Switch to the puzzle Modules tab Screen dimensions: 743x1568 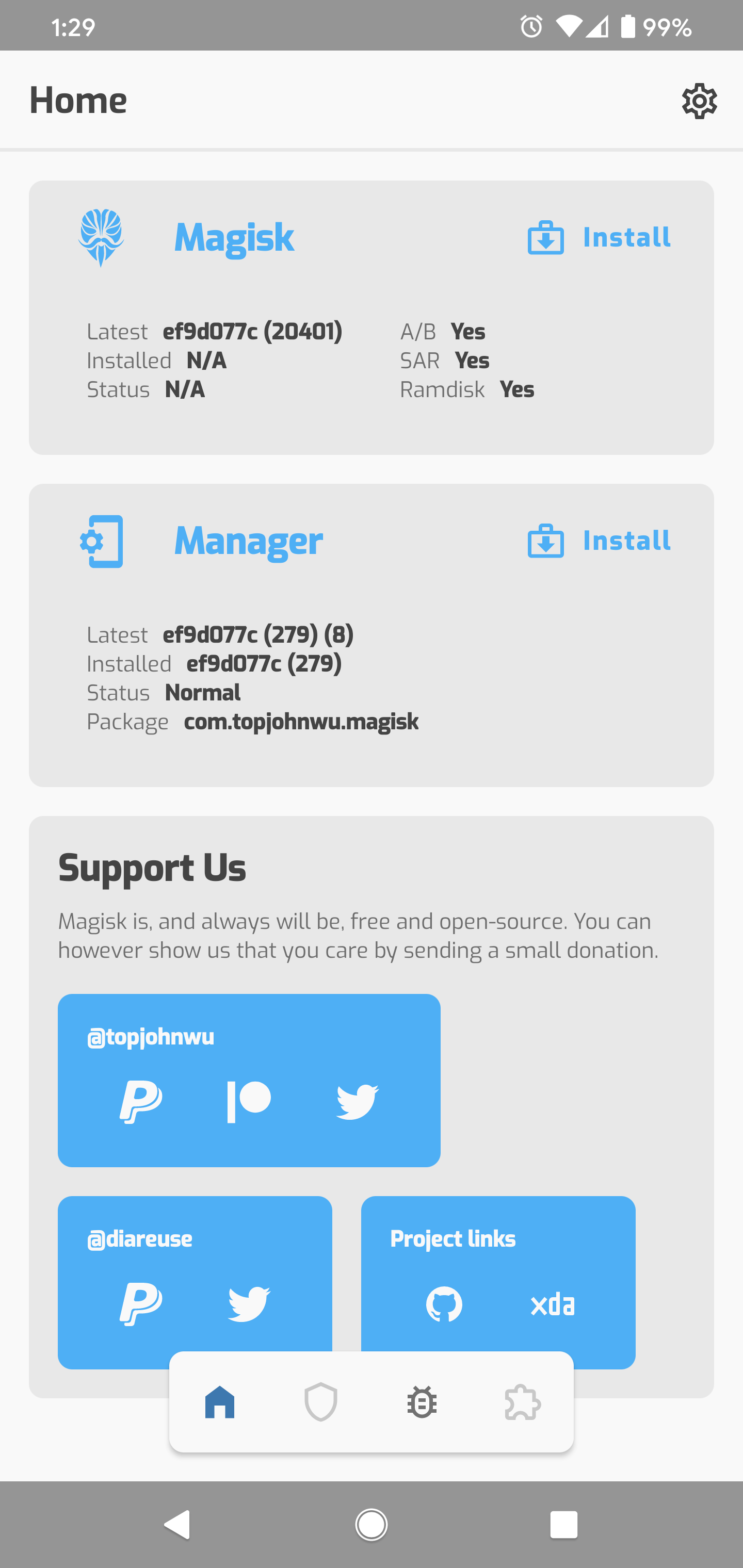pos(523,1402)
